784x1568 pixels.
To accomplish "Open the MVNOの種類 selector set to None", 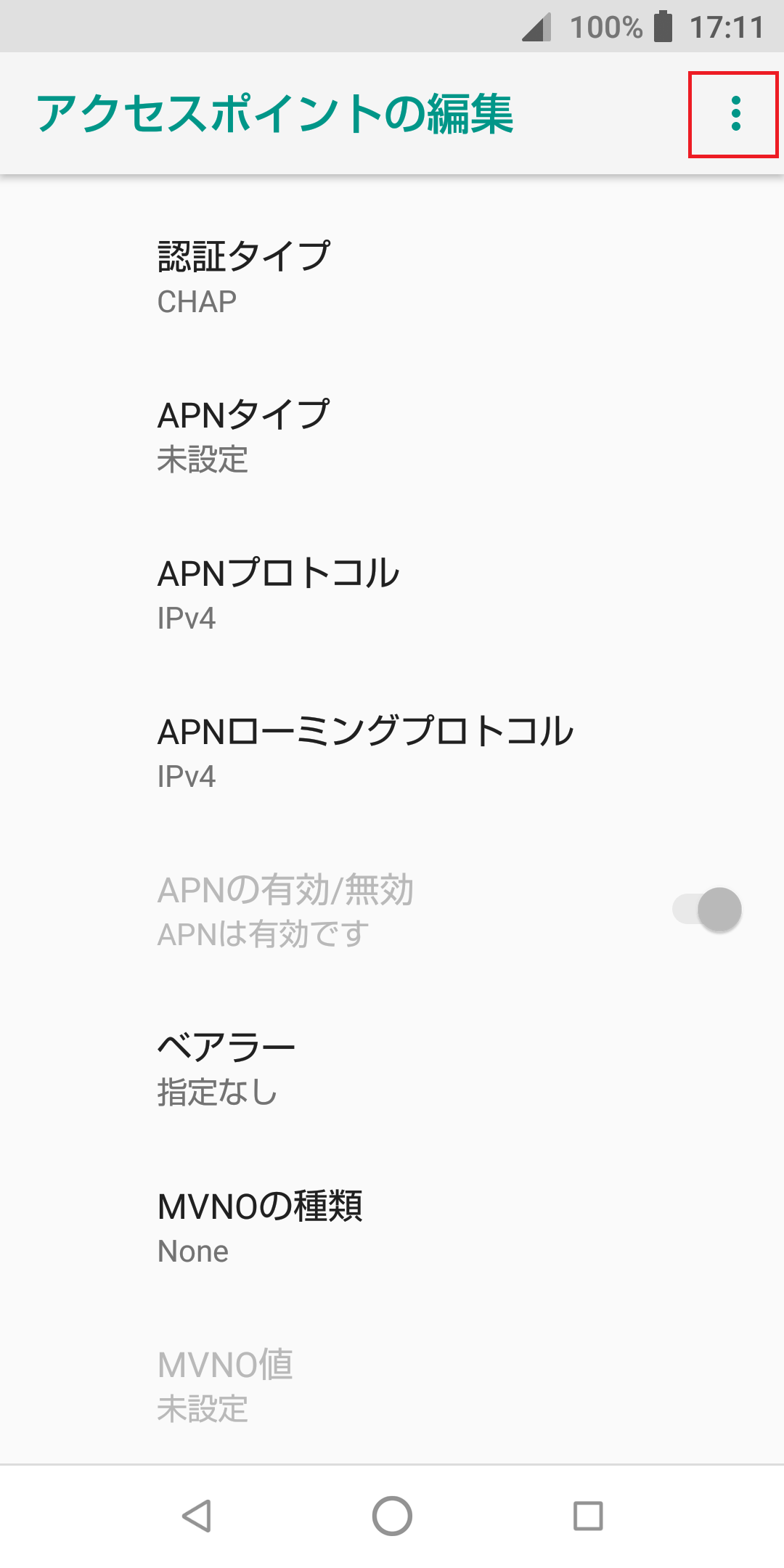I will coord(392,1227).
